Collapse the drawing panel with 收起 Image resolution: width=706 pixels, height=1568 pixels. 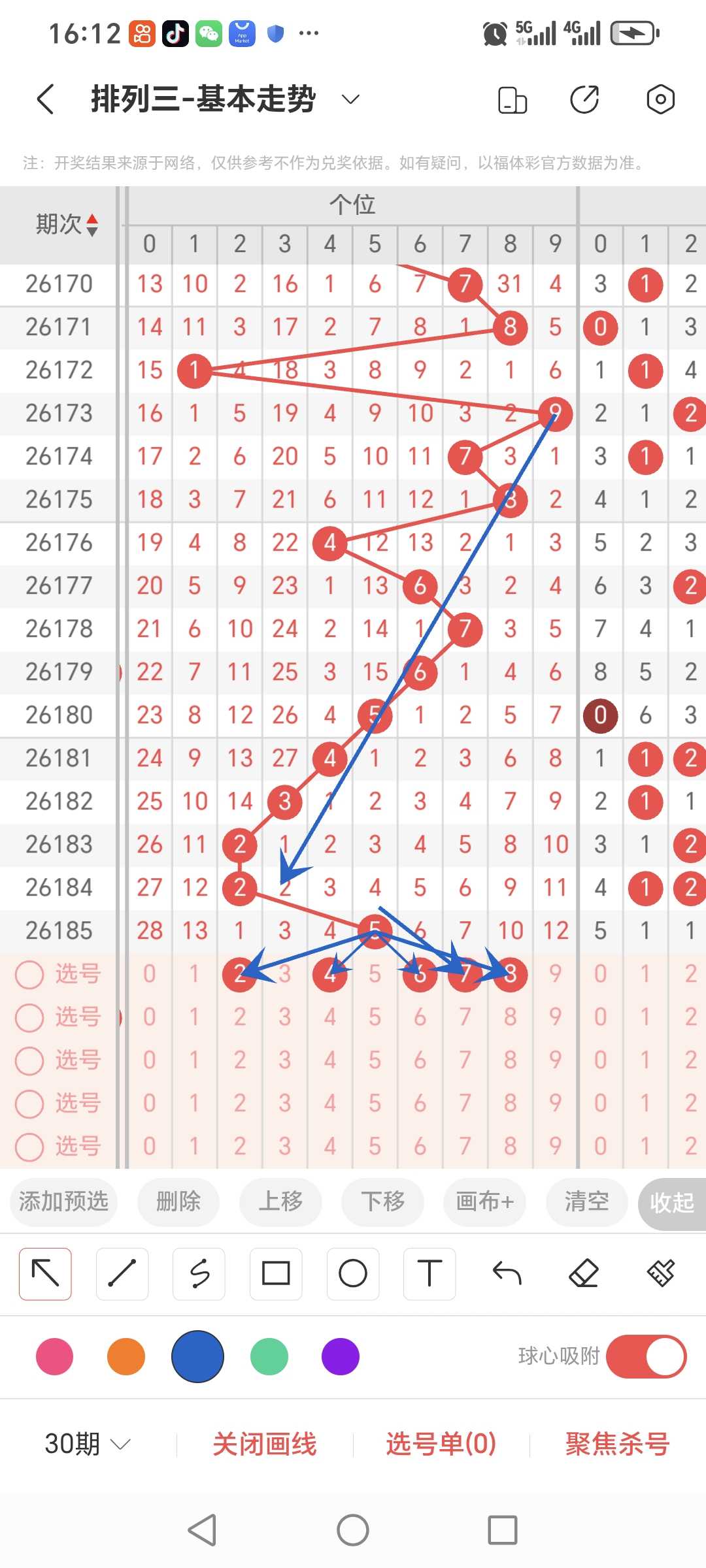[x=672, y=1202]
